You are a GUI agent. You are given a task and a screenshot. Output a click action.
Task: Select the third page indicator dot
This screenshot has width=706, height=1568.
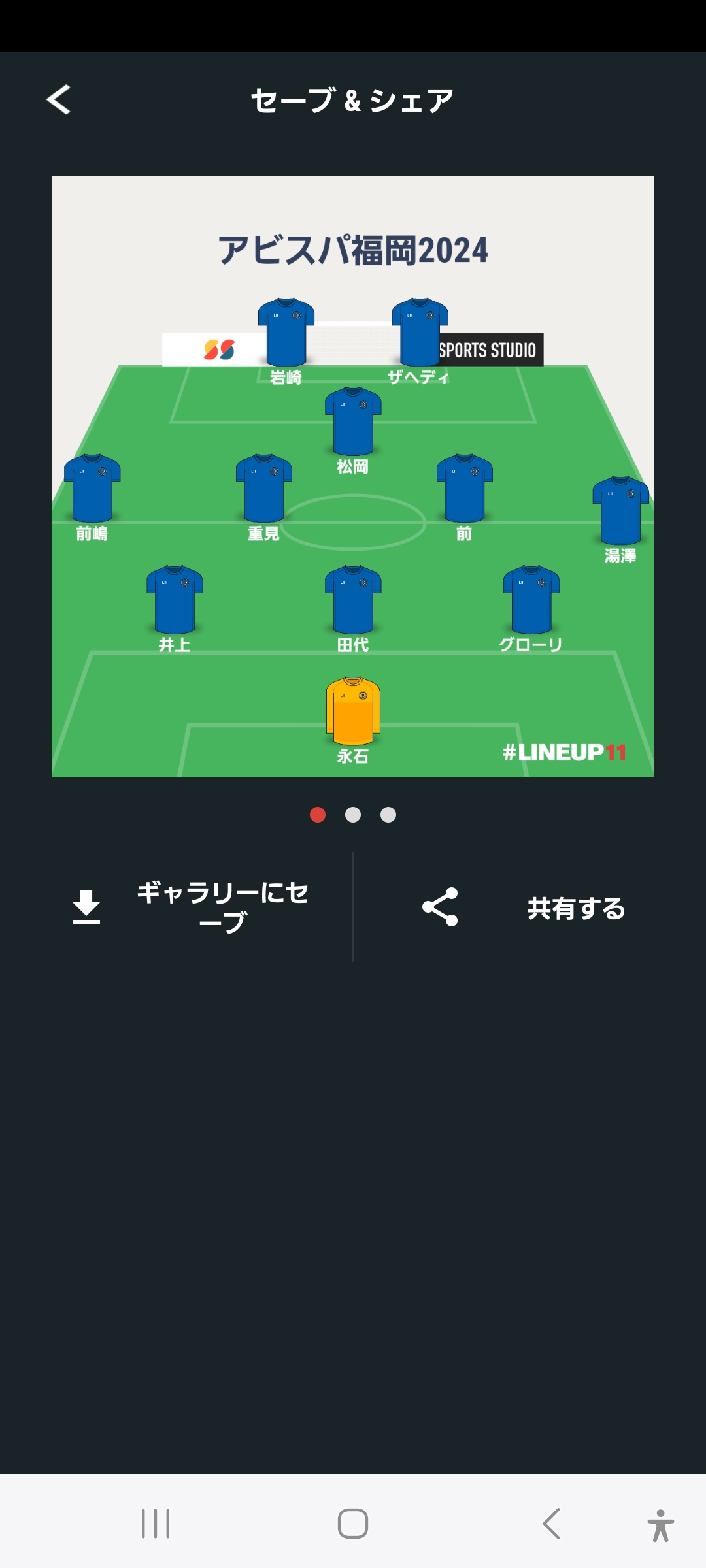[388, 815]
